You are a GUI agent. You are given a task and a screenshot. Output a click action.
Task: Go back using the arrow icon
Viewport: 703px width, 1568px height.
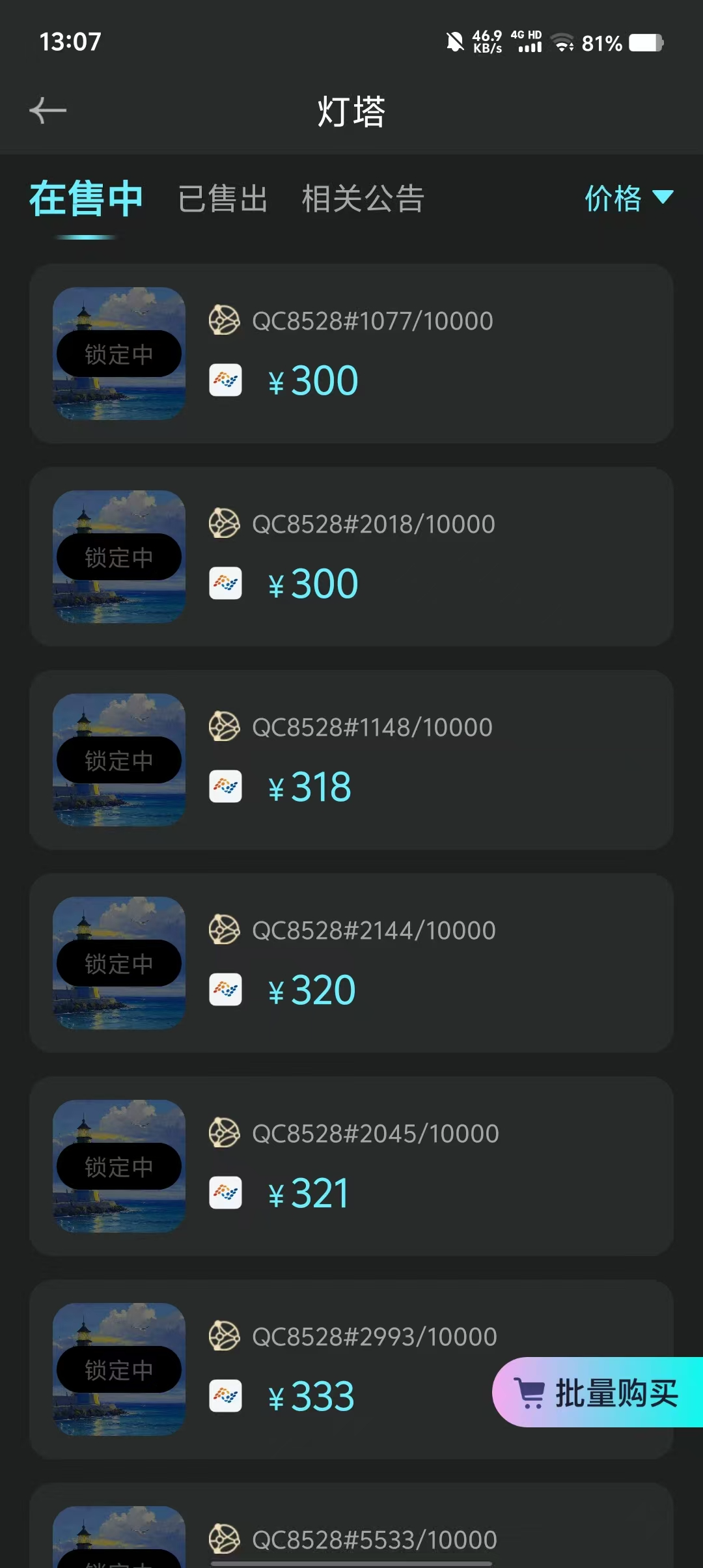pos(48,111)
